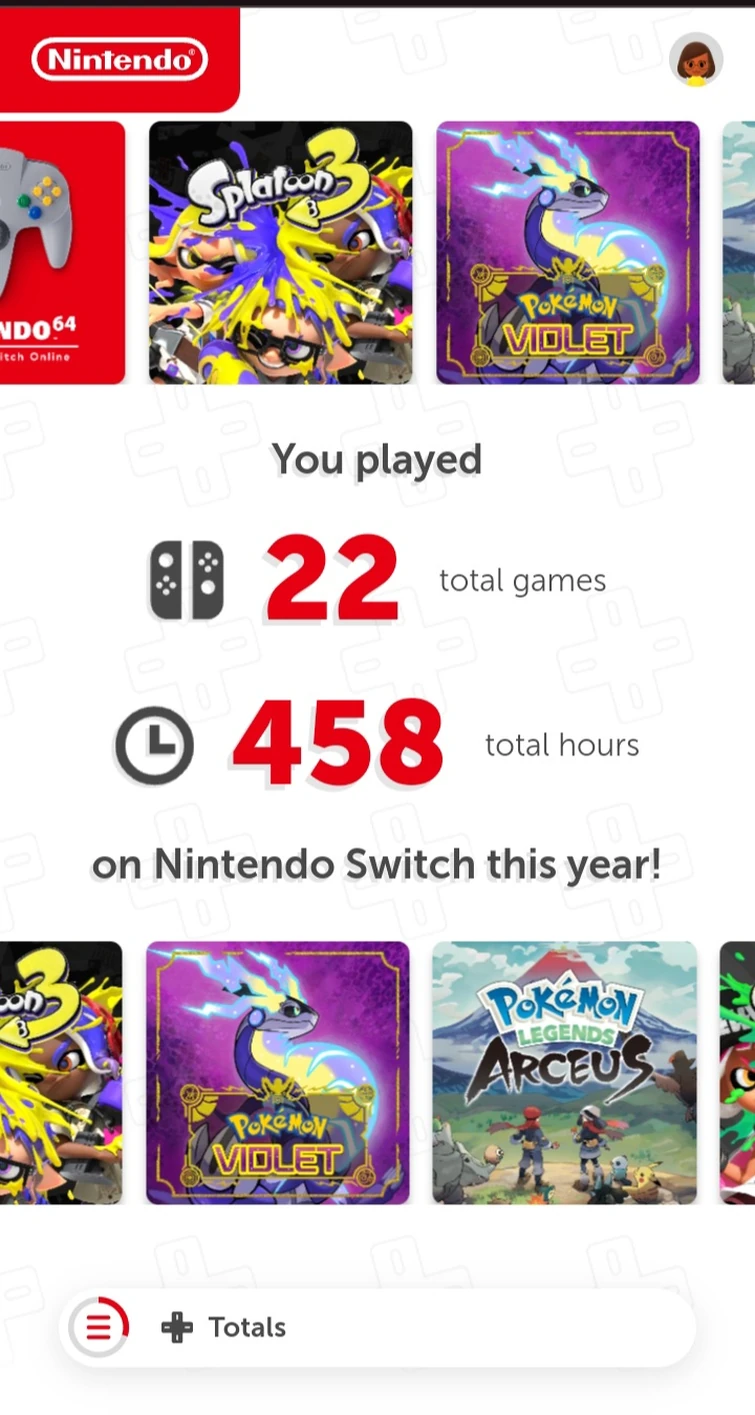Click the dark D-pad icon next to Totals label
Screen dimensions: 755x1415
177,1326
